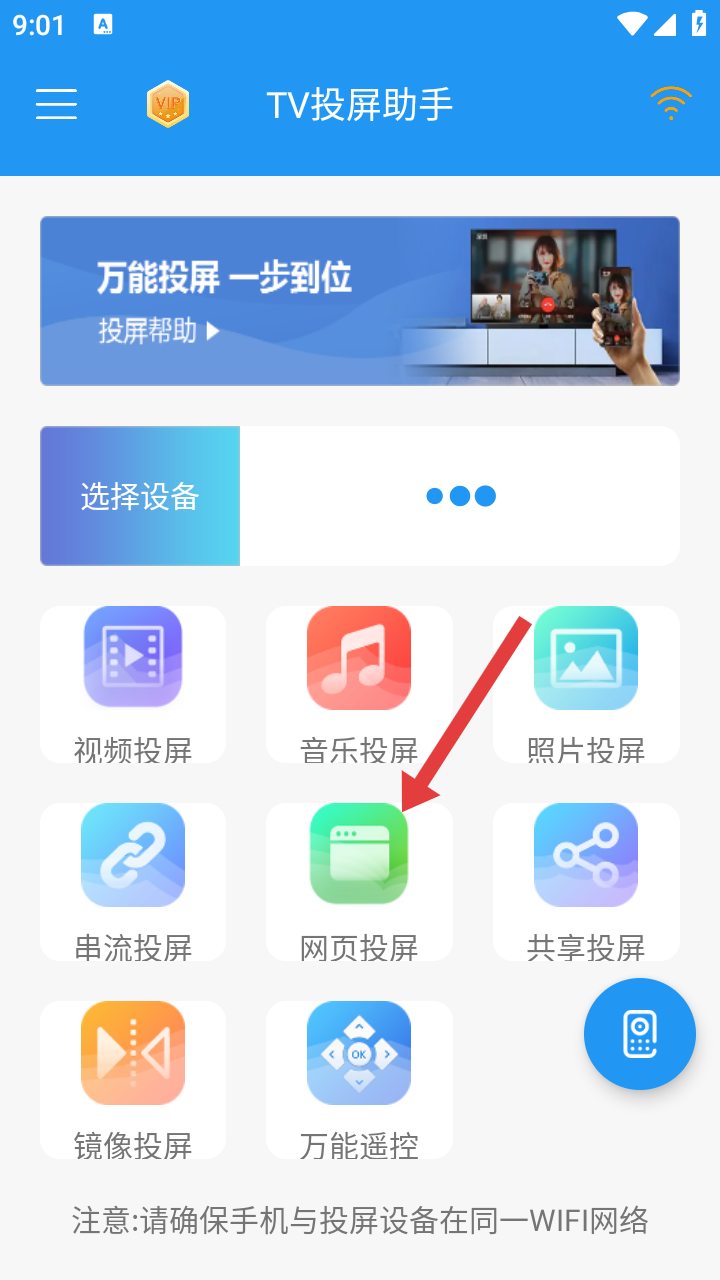
Task: Open 音乐投屏 music casting
Action: [359, 685]
